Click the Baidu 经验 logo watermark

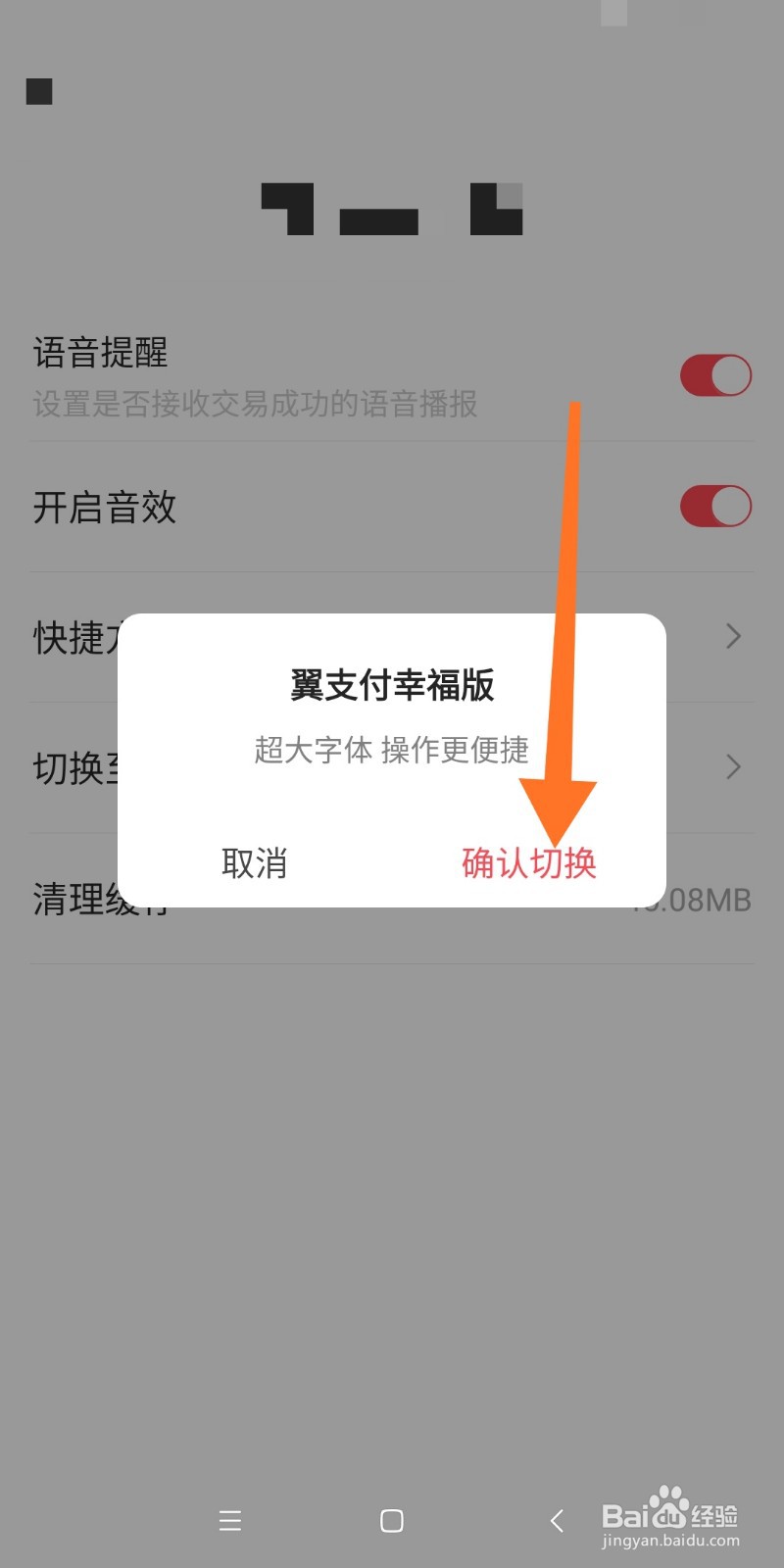(x=670, y=1514)
